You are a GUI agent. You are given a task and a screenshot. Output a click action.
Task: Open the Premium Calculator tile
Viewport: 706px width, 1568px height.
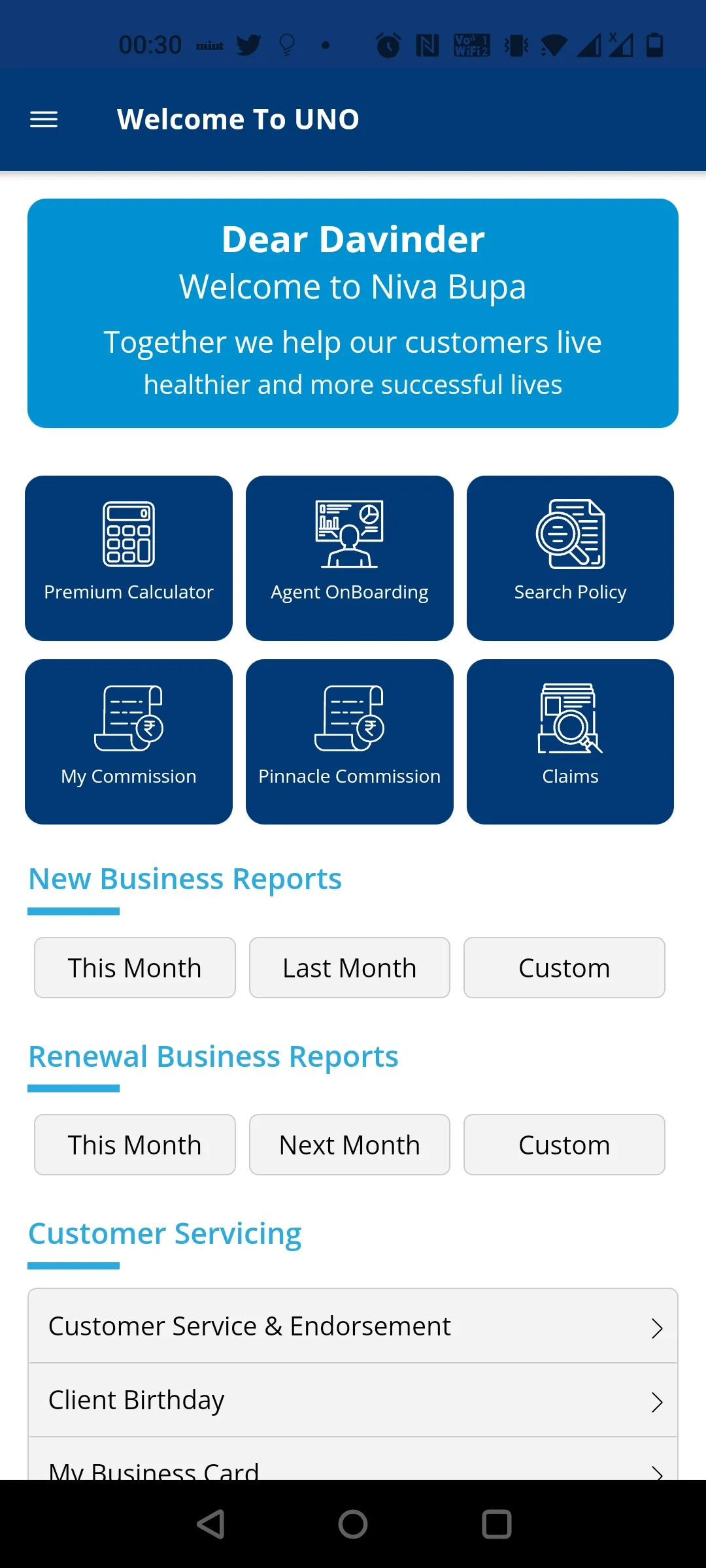click(129, 558)
